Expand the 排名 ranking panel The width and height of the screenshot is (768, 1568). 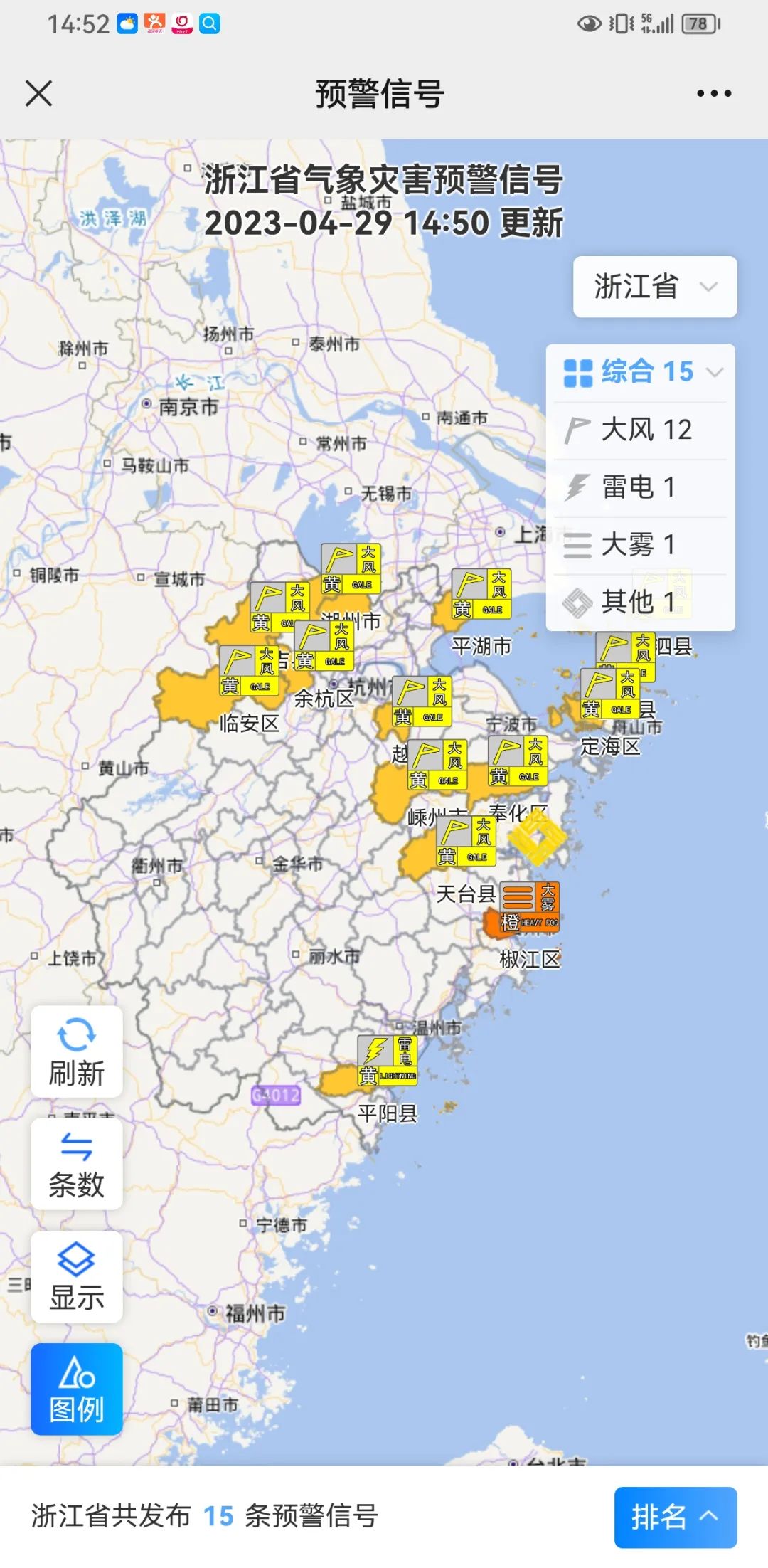(675, 1517)
